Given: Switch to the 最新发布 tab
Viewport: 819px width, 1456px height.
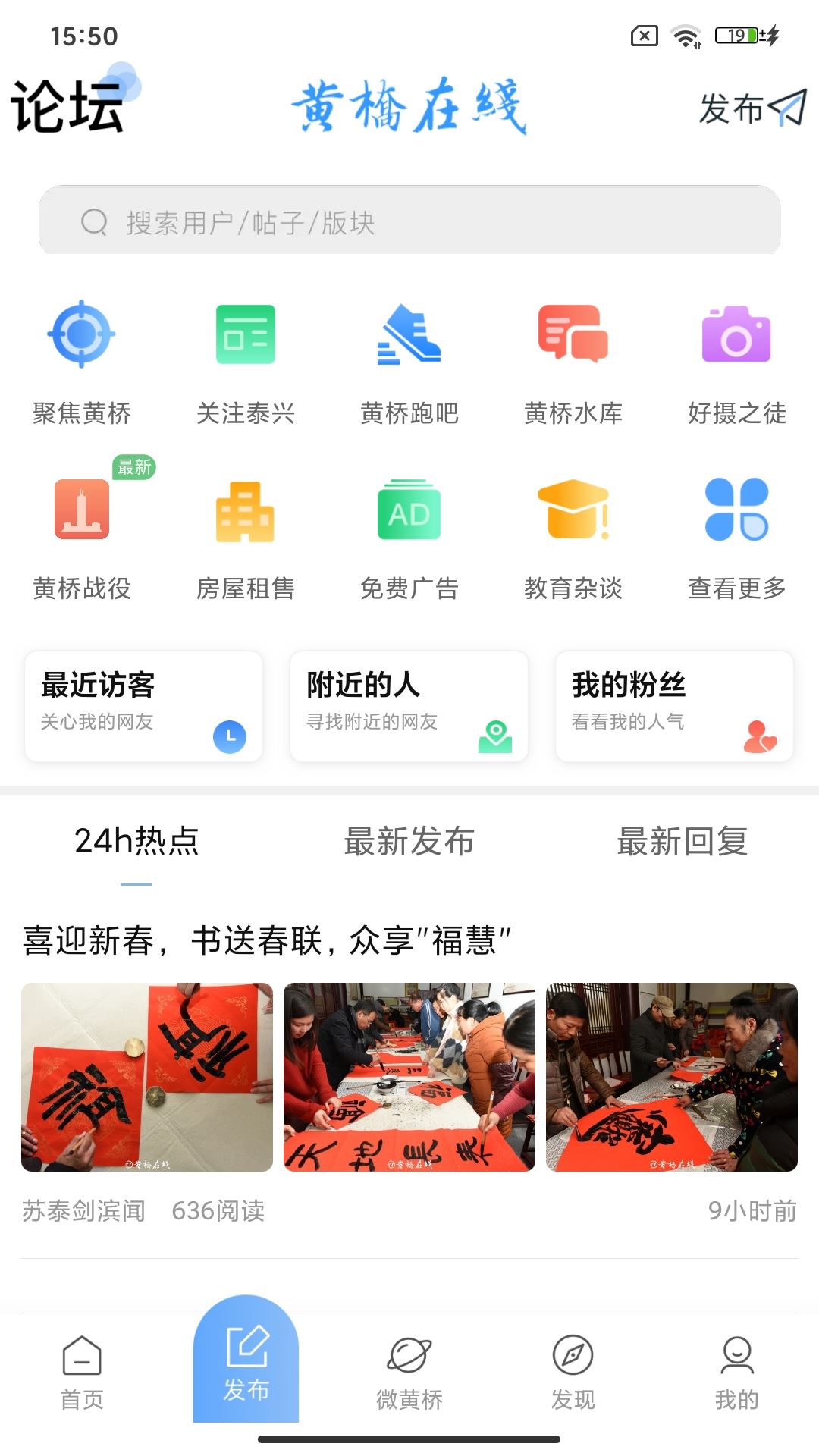Looking at the screenshot, I should 409,842.
